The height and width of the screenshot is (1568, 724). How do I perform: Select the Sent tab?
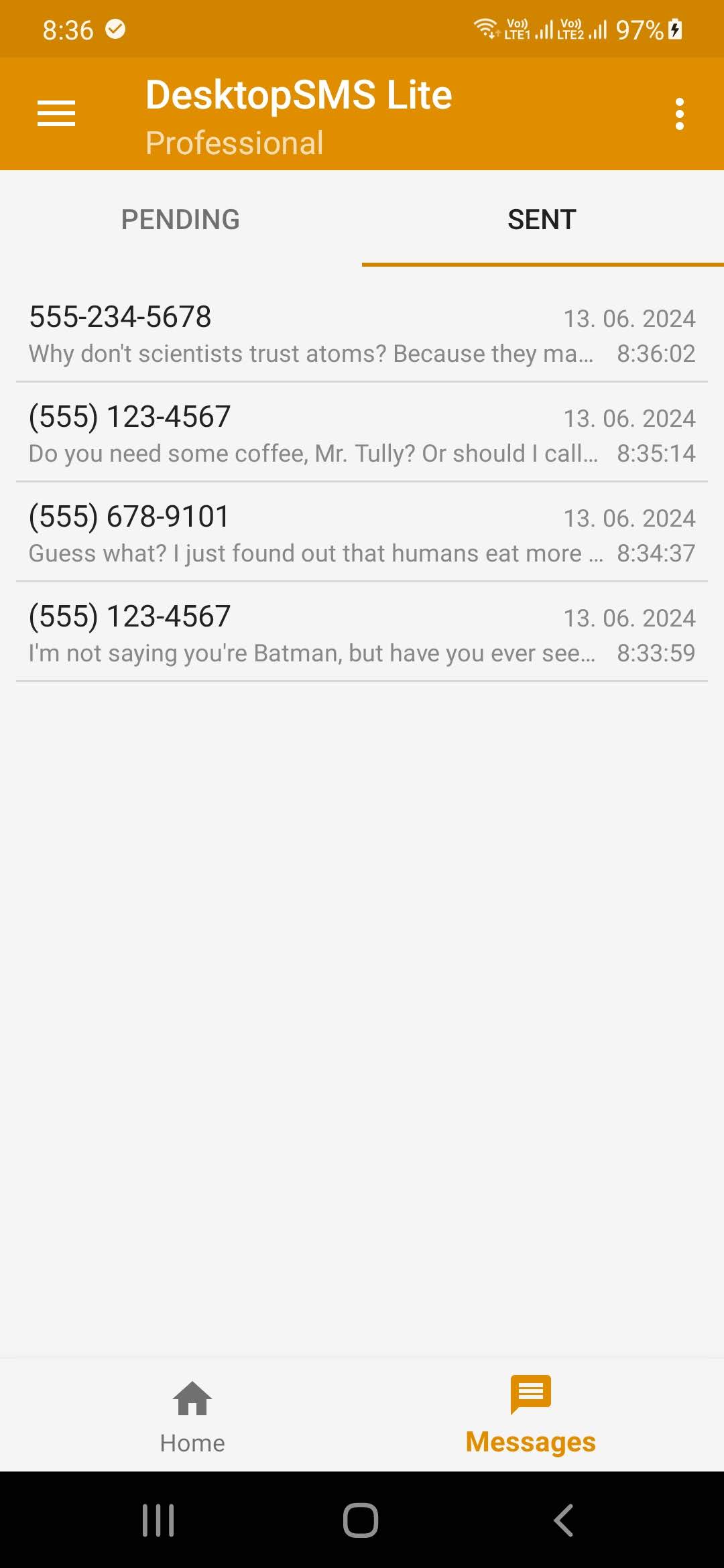point(542,220)
